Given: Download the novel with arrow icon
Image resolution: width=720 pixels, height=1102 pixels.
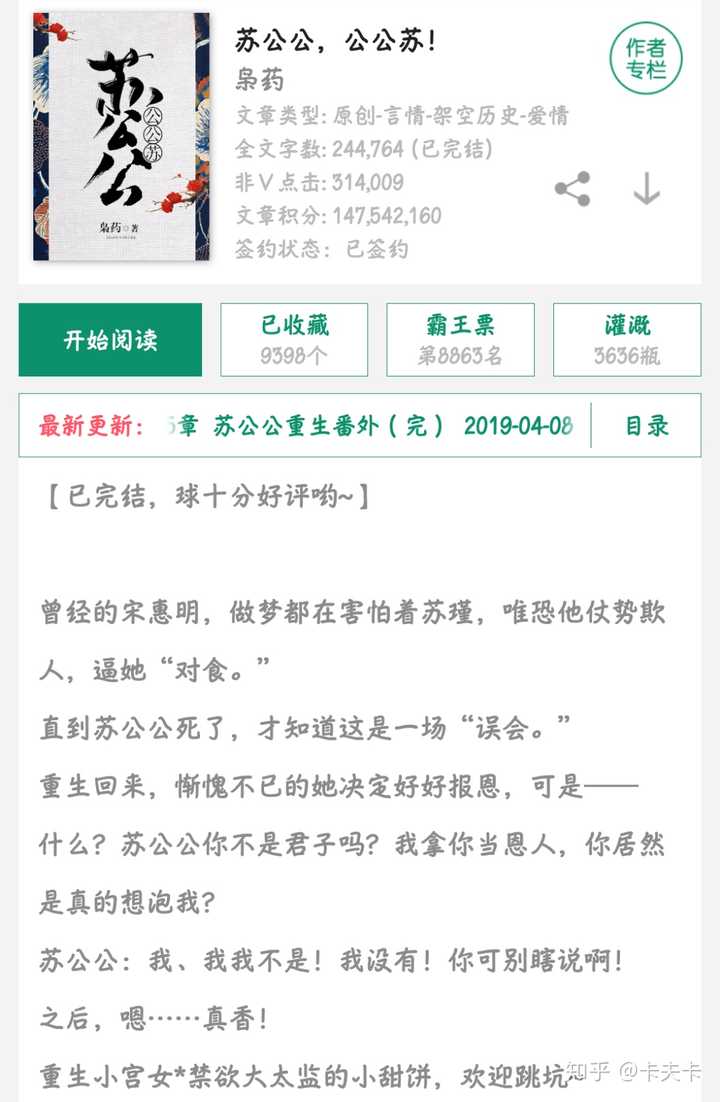Looking at the screenshot, I should pyautogui.click(x=647, y=188).
